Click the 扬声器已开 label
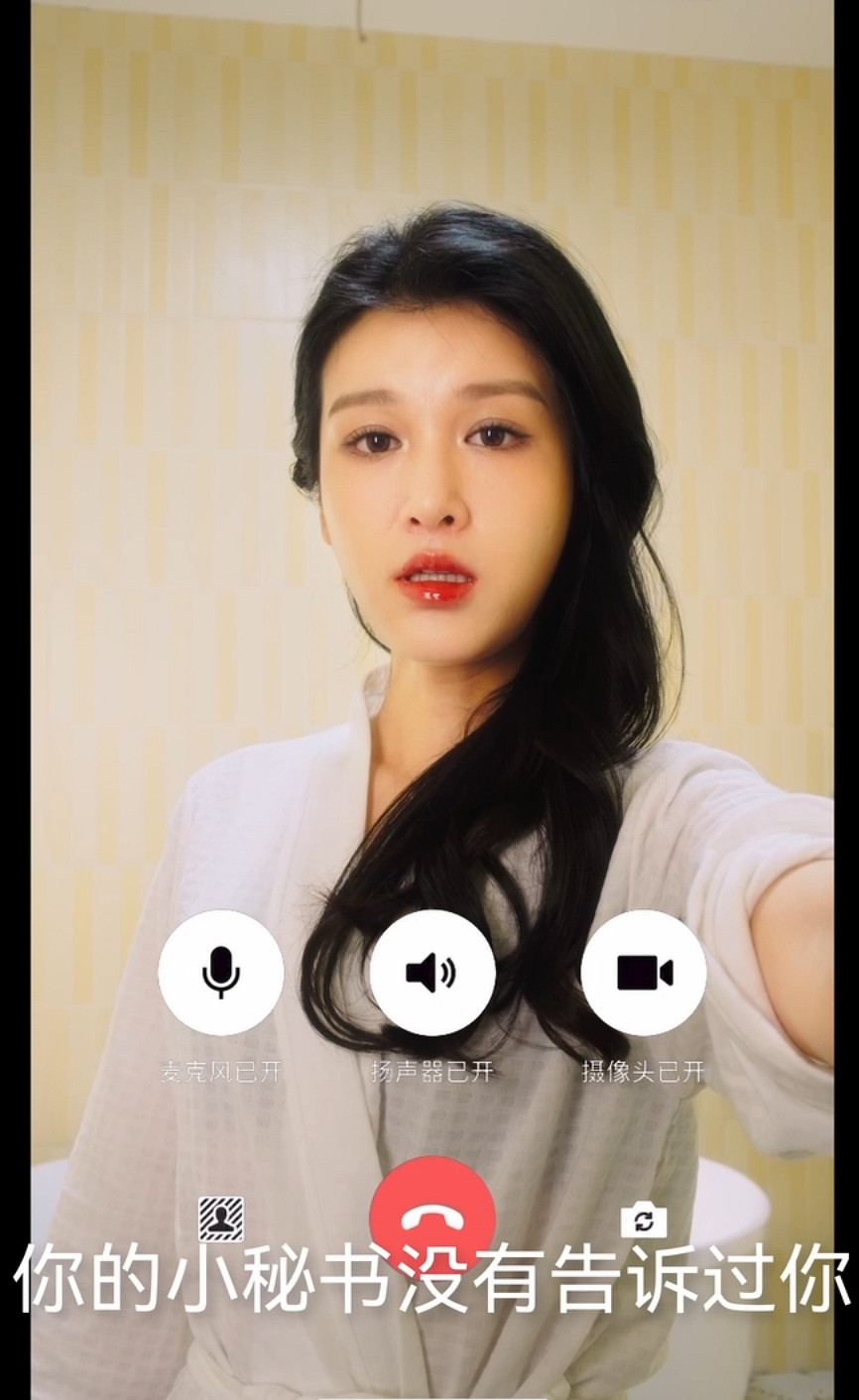This screenshot has height=1400, width=859. (x=433, y=1071)
